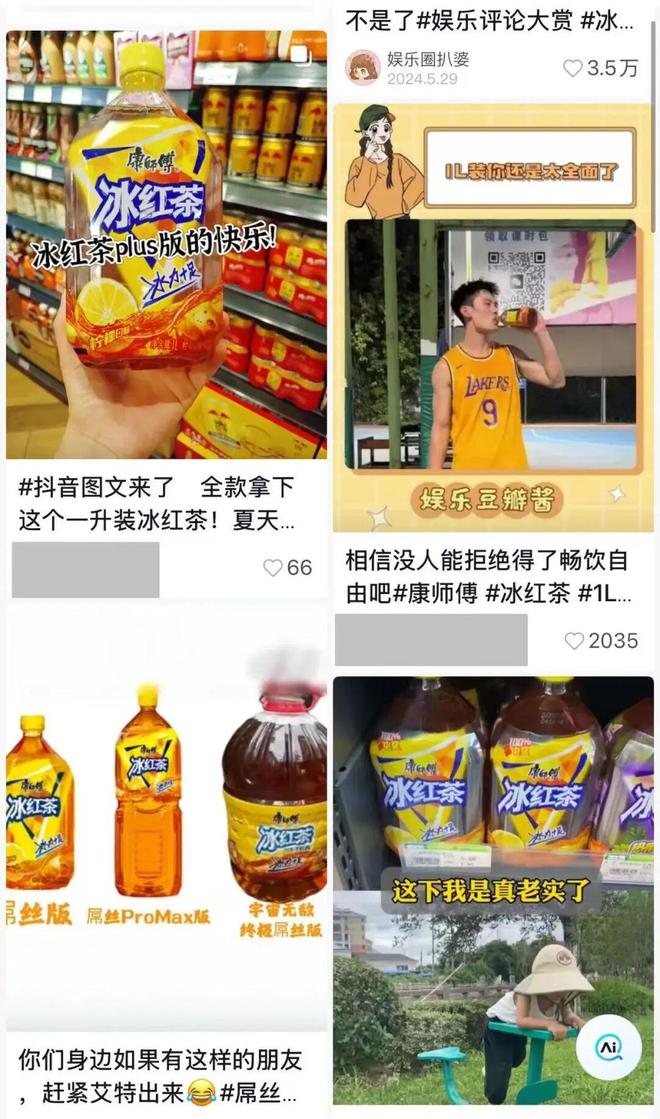The width and height of the screenshot is (660, 1119).
Task: Open the 冰红茶plus版的快乐 post card
Action: pyautogui.click(x=166, y=245)
